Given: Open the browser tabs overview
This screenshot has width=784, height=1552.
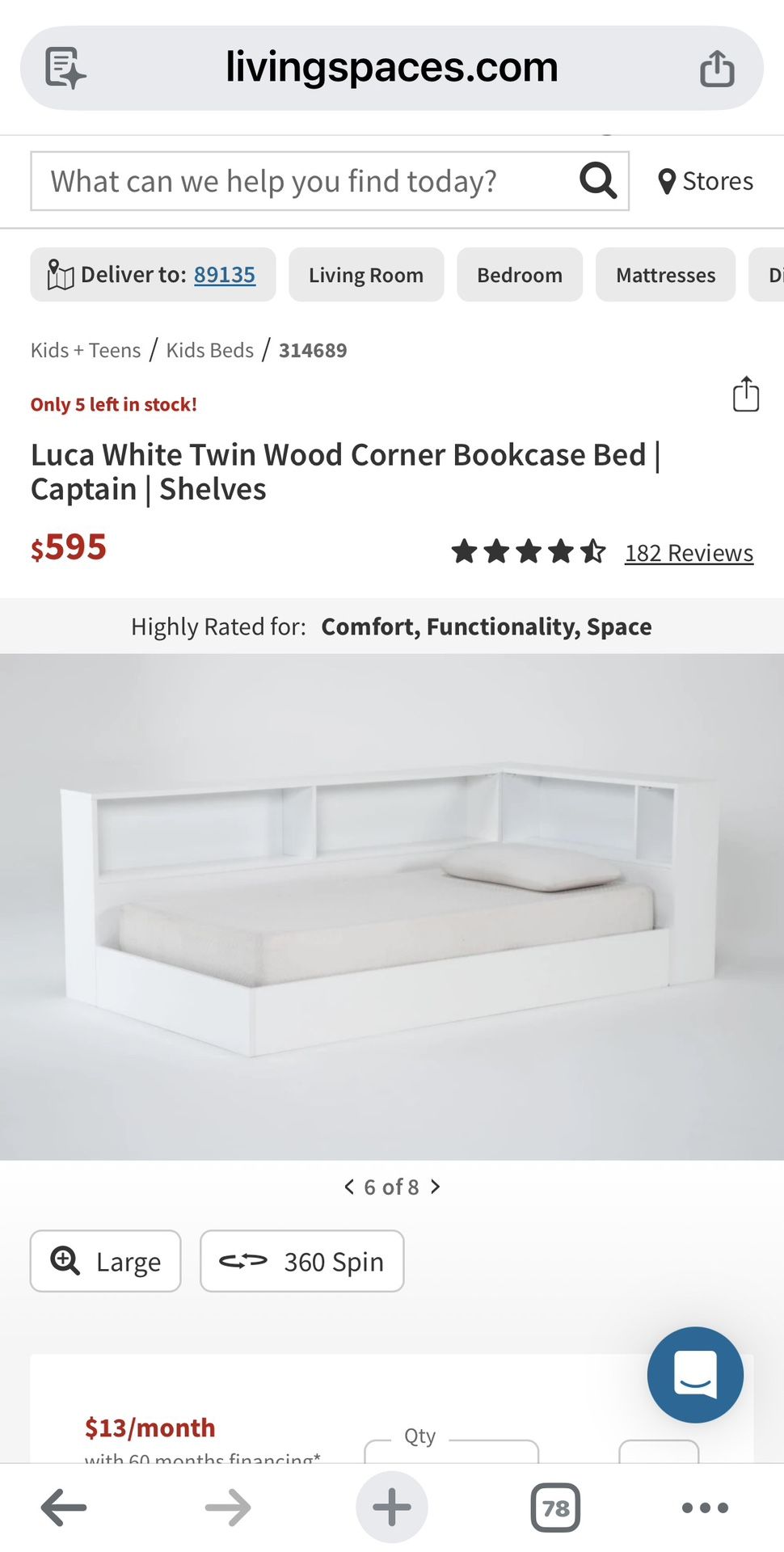Looking at the screenshot, I should pyautogui.click(x=555, y=1508).
